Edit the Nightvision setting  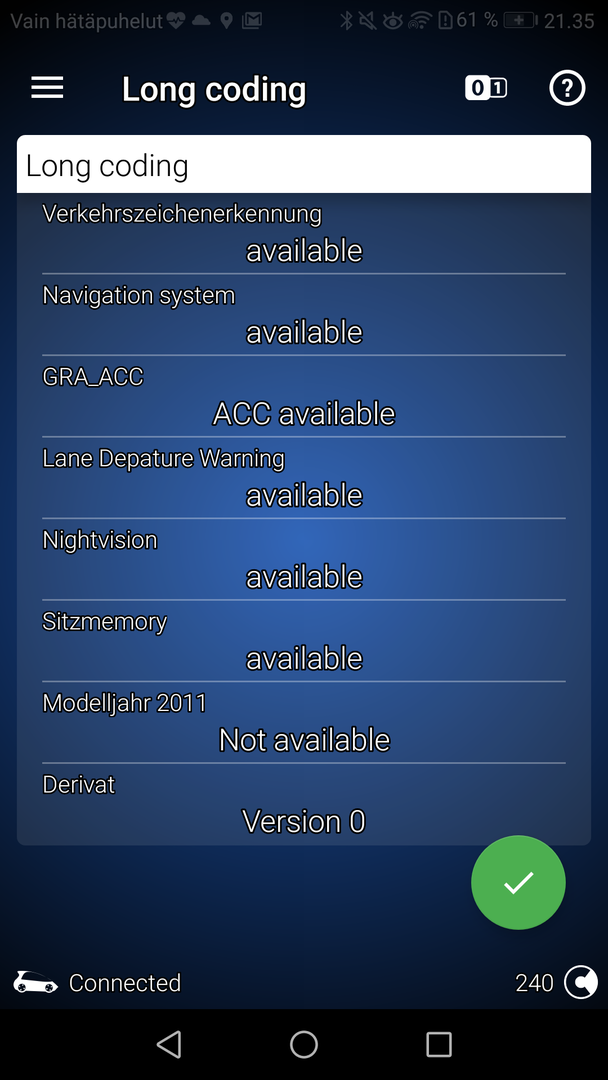tap(304, 577)
